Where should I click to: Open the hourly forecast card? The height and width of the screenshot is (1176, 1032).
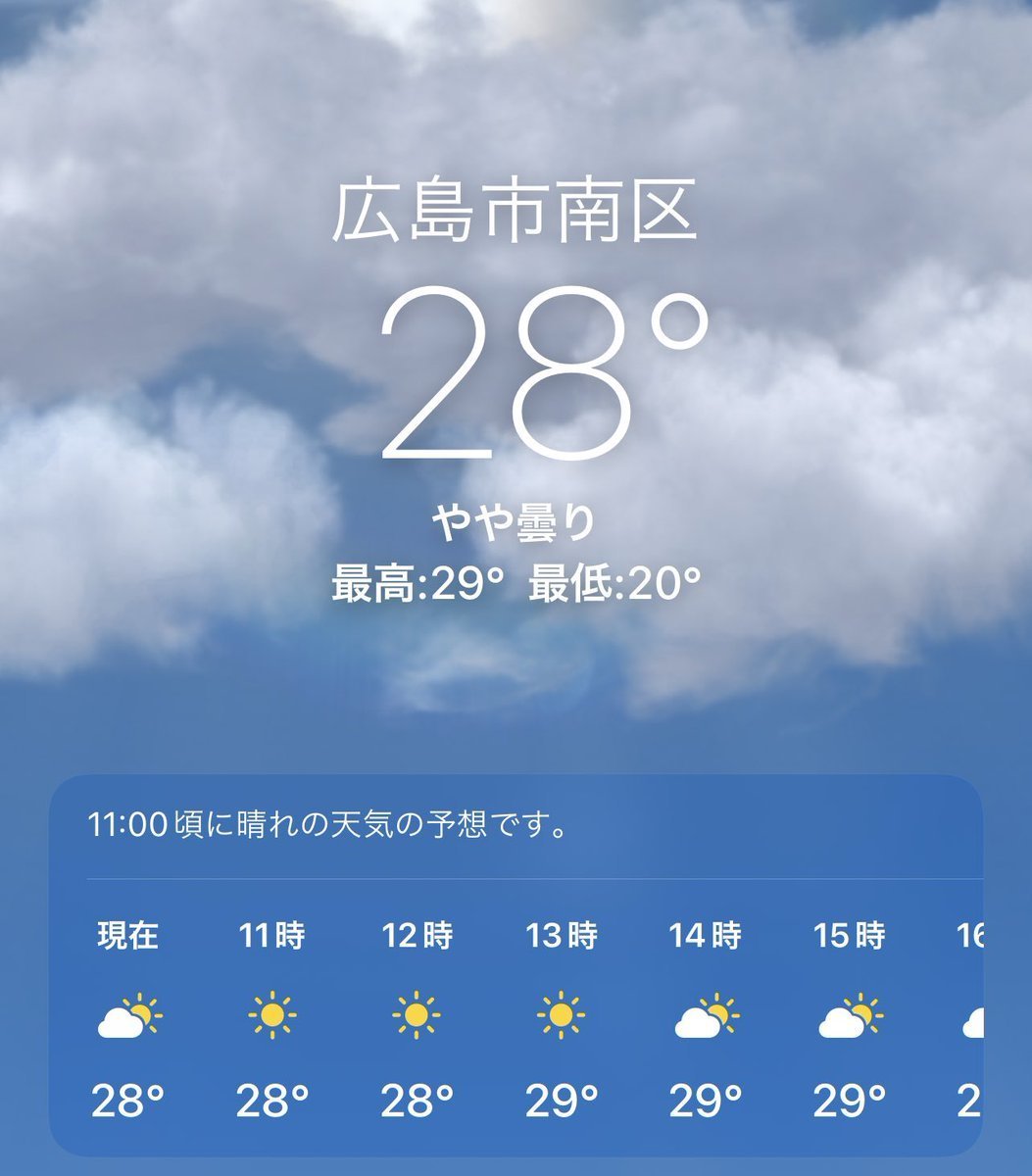click(516, 965)
